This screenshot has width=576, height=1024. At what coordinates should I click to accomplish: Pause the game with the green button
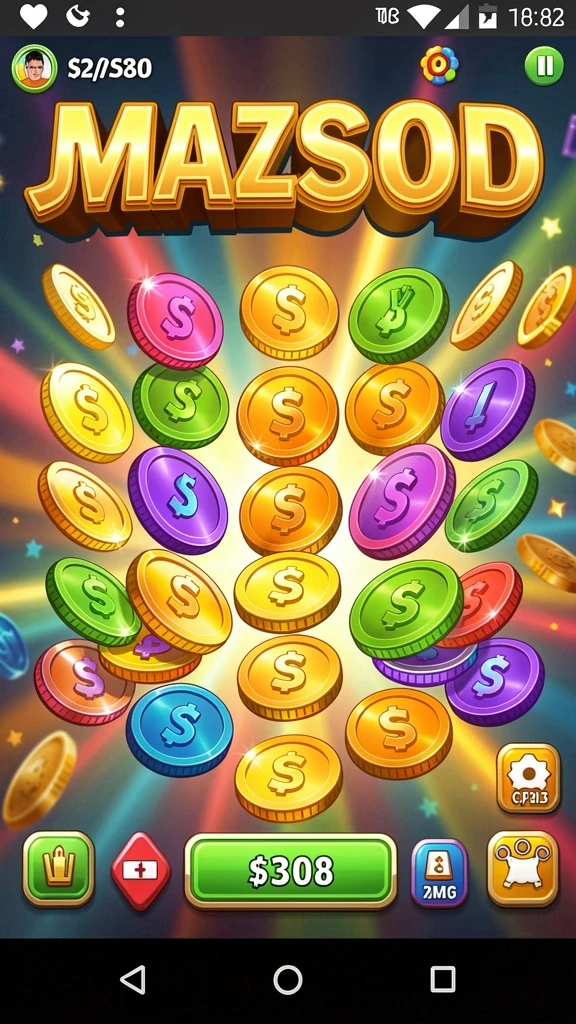click(544, 65)
